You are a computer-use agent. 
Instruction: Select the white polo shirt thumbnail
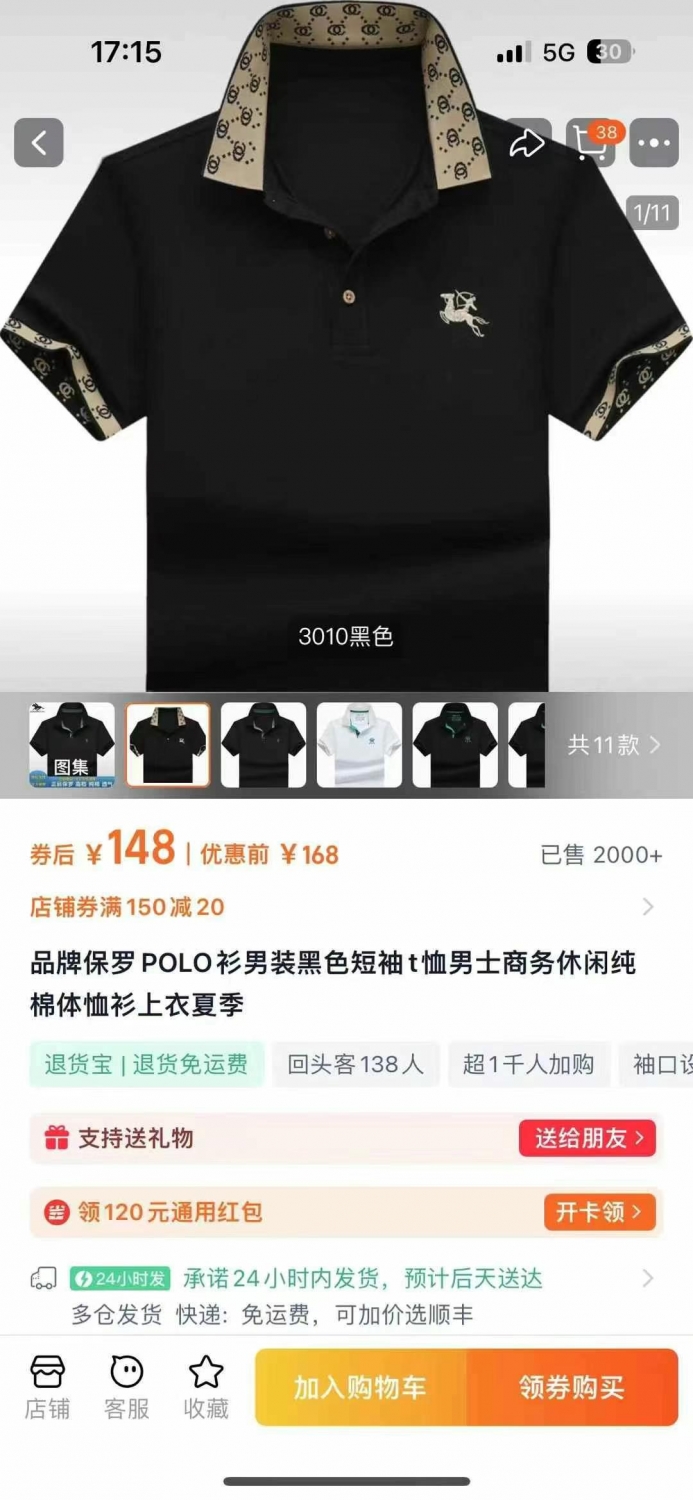(359, 745)
